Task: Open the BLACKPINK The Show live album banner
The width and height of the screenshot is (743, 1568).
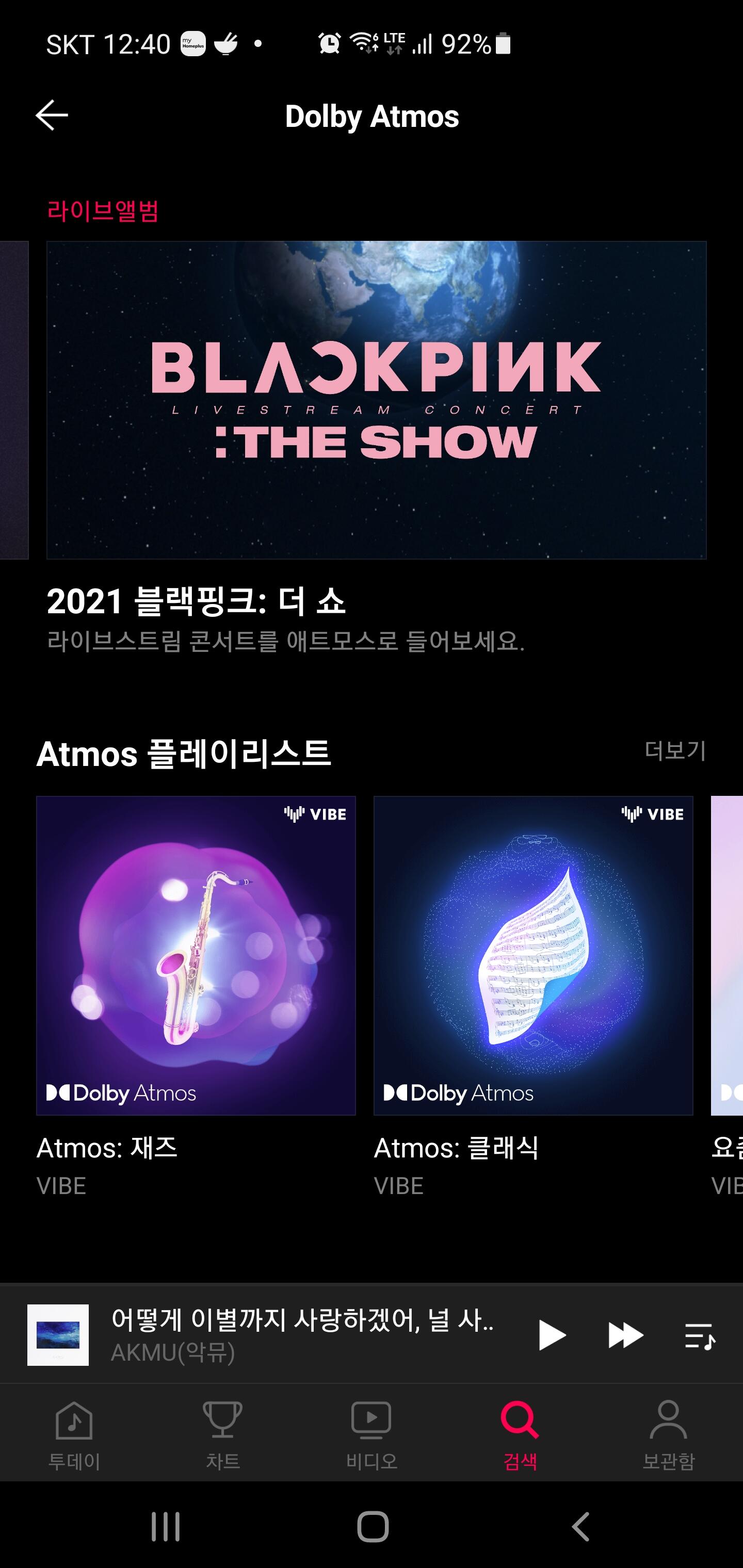Action: point(376,400)
